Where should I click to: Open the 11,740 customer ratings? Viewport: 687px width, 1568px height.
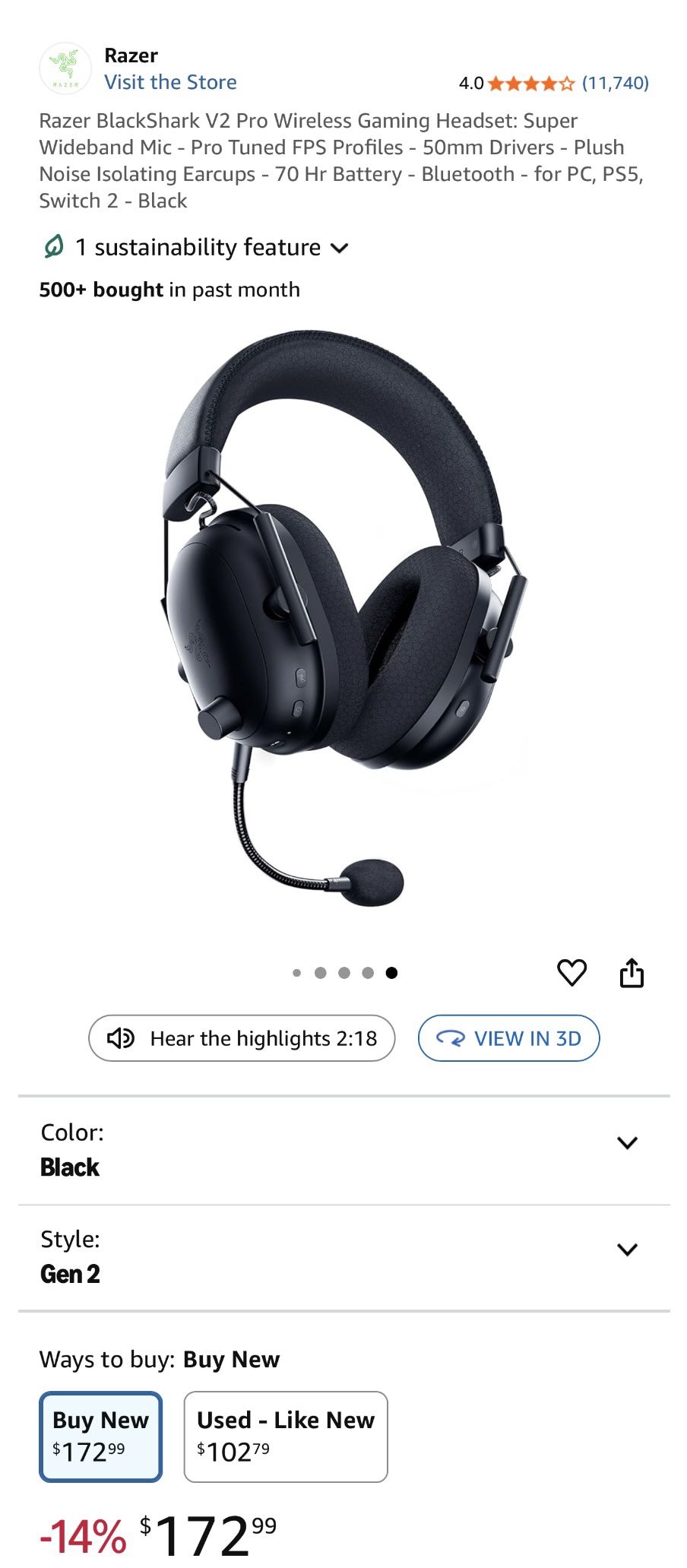point(615,83)
